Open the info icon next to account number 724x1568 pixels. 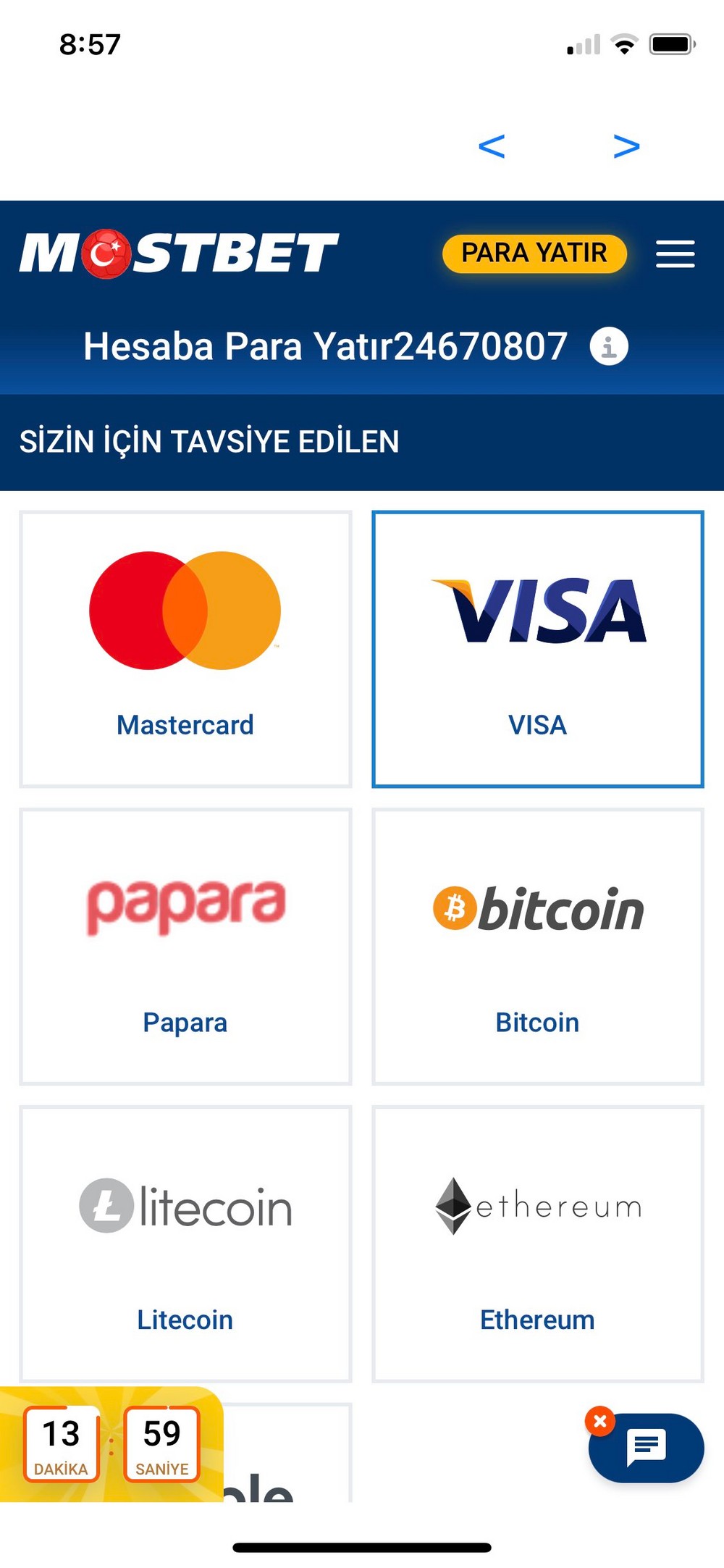[609, 346]
